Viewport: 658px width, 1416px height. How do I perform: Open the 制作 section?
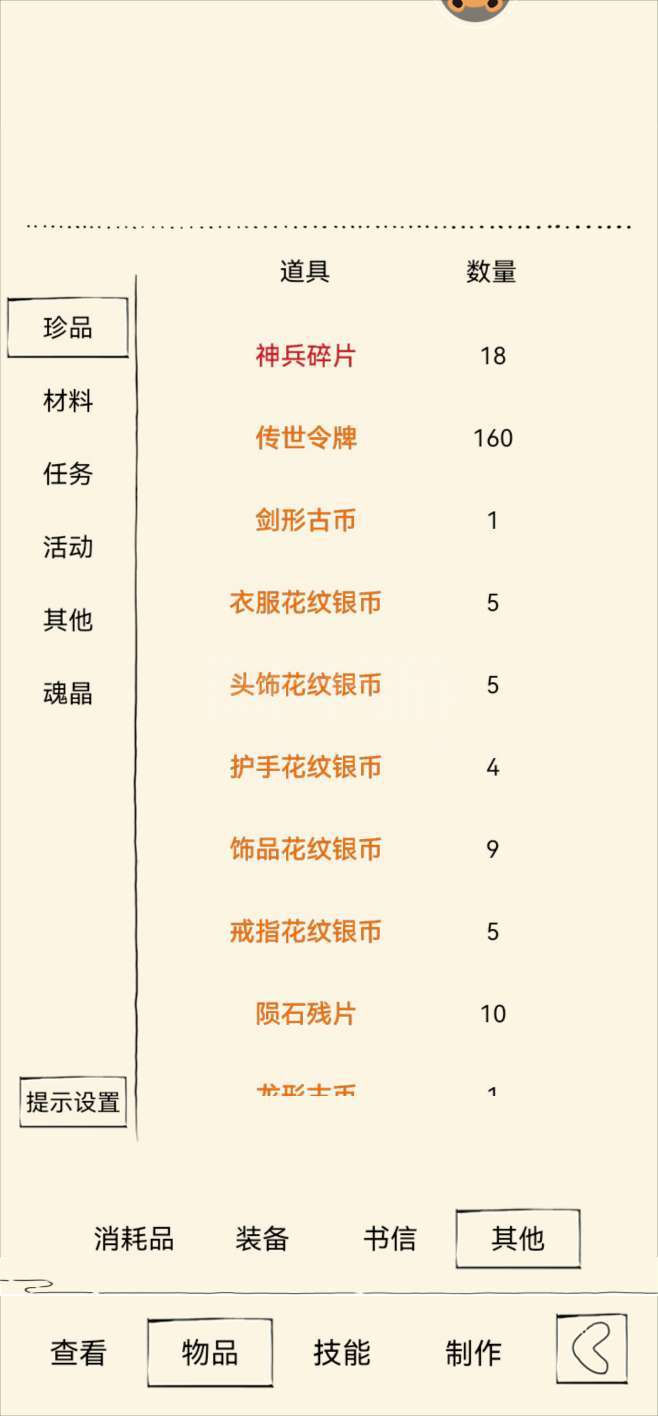click(473, 1353)
